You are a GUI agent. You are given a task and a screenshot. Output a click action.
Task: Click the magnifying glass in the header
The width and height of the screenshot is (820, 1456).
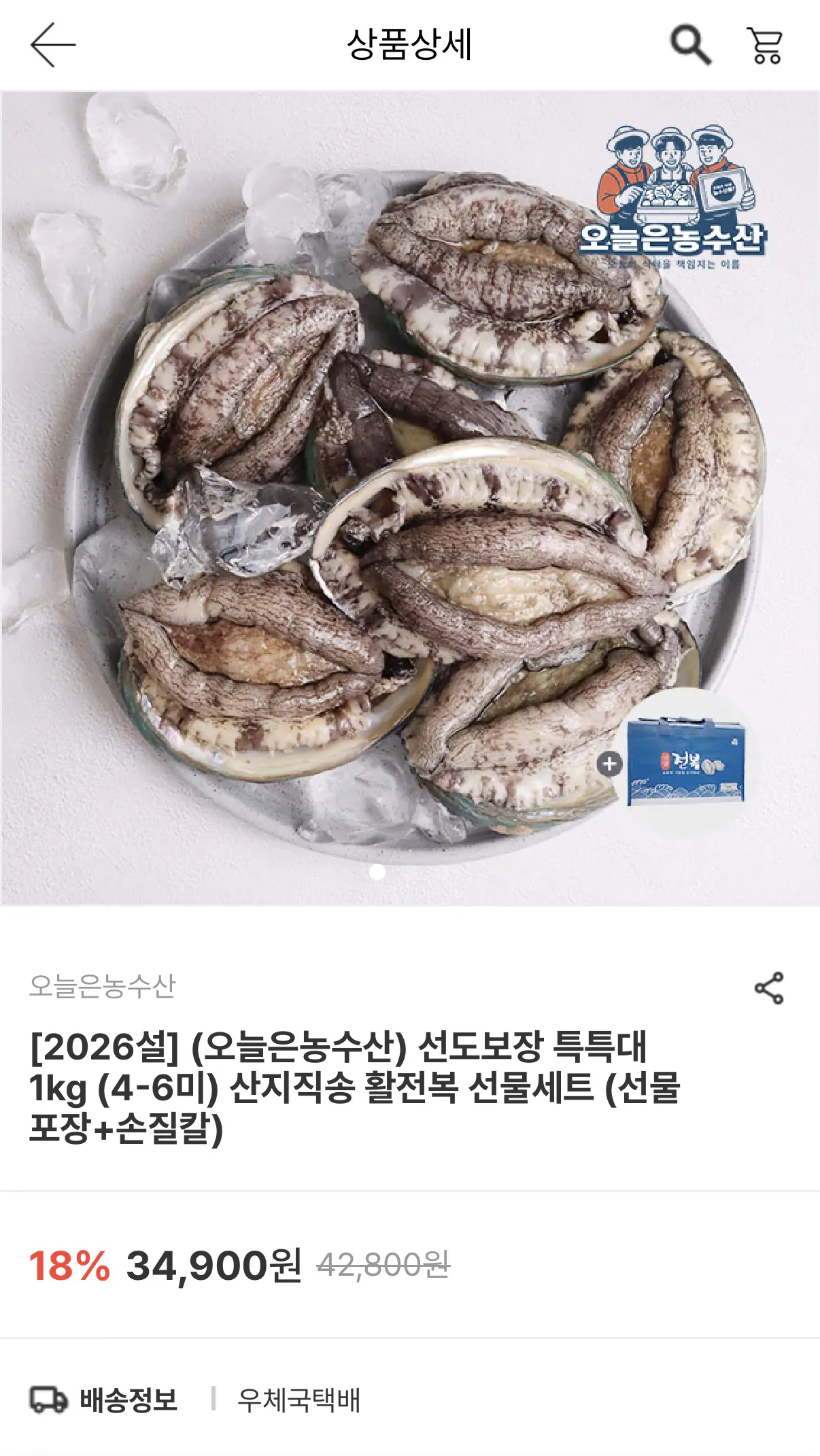[x=689, y=44]
